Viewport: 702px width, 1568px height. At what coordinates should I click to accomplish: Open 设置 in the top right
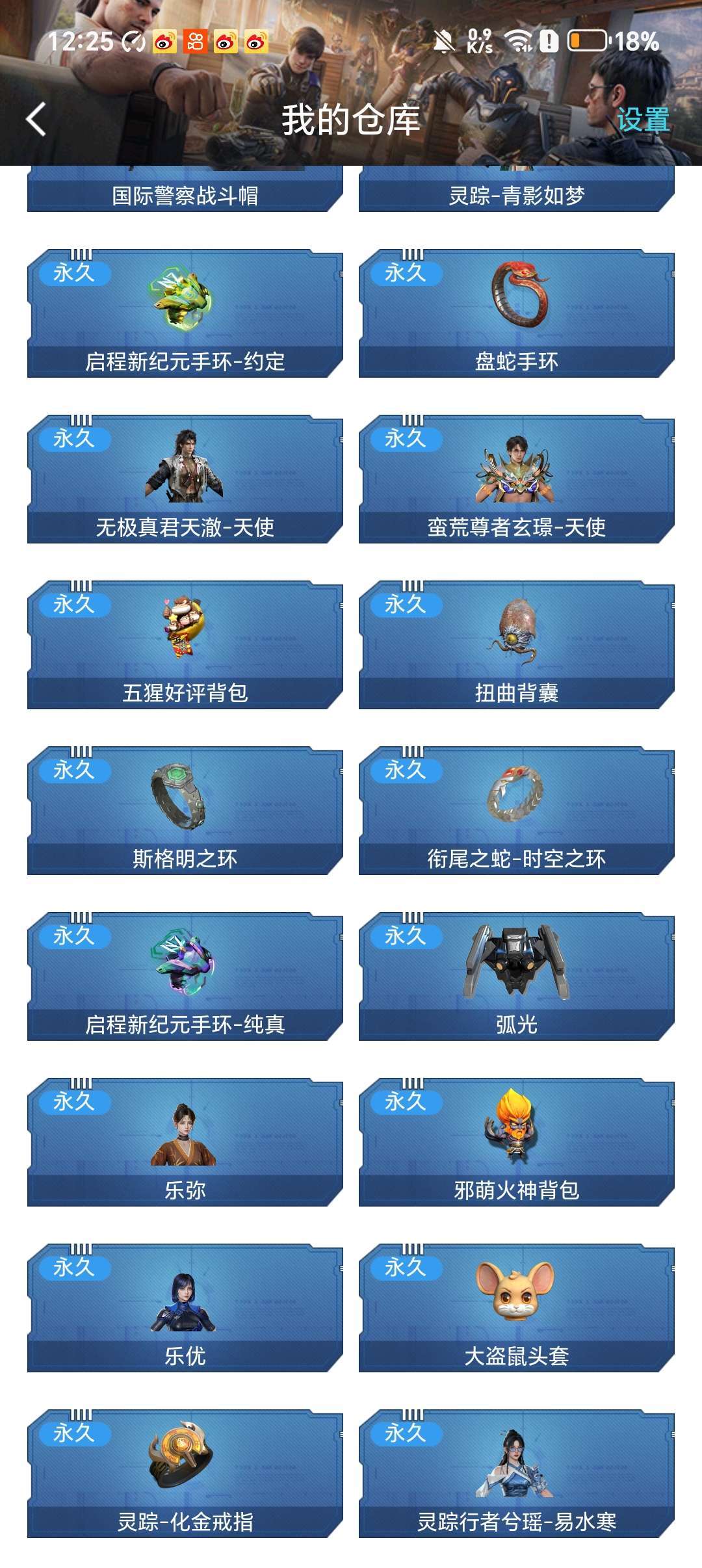click(642, 120)
